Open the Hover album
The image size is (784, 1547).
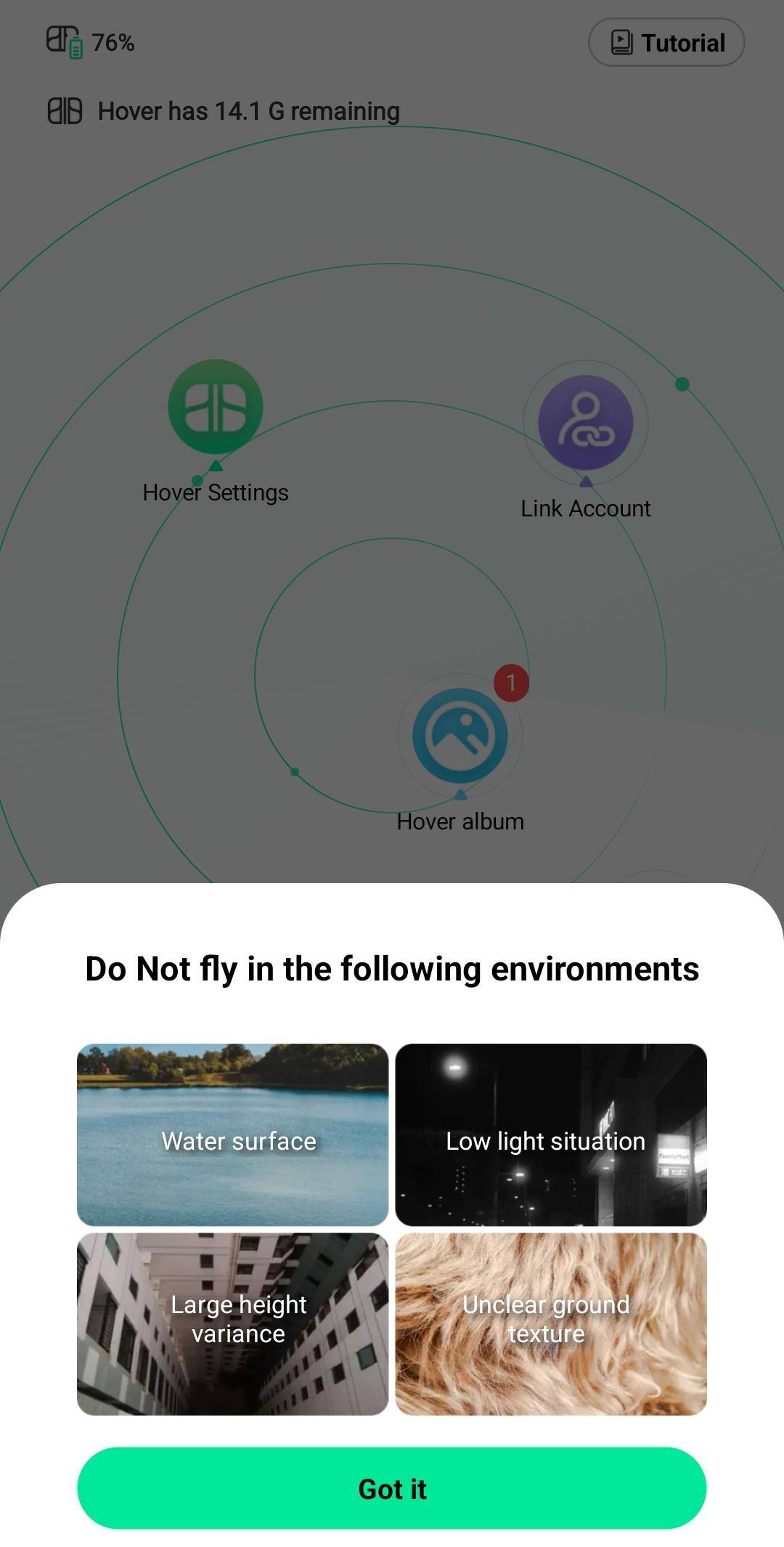point(460,736)
